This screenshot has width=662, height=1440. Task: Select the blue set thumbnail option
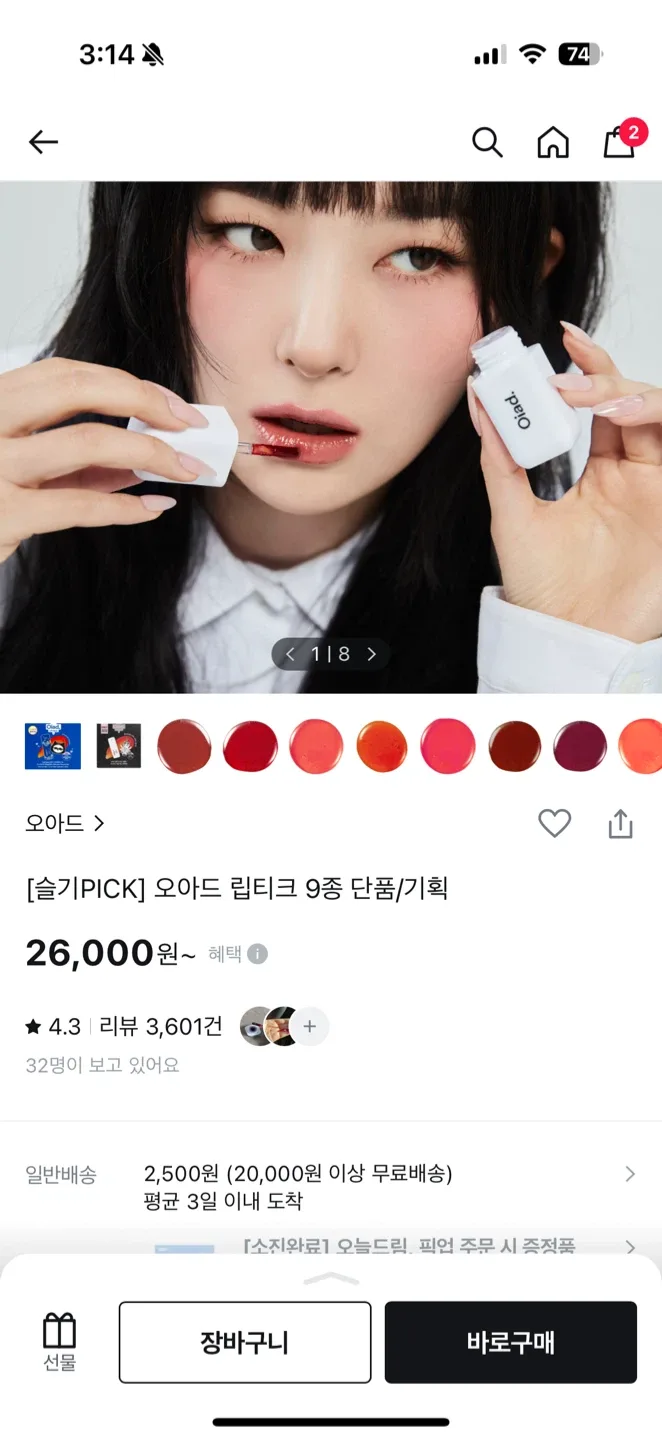coord(53,746)
